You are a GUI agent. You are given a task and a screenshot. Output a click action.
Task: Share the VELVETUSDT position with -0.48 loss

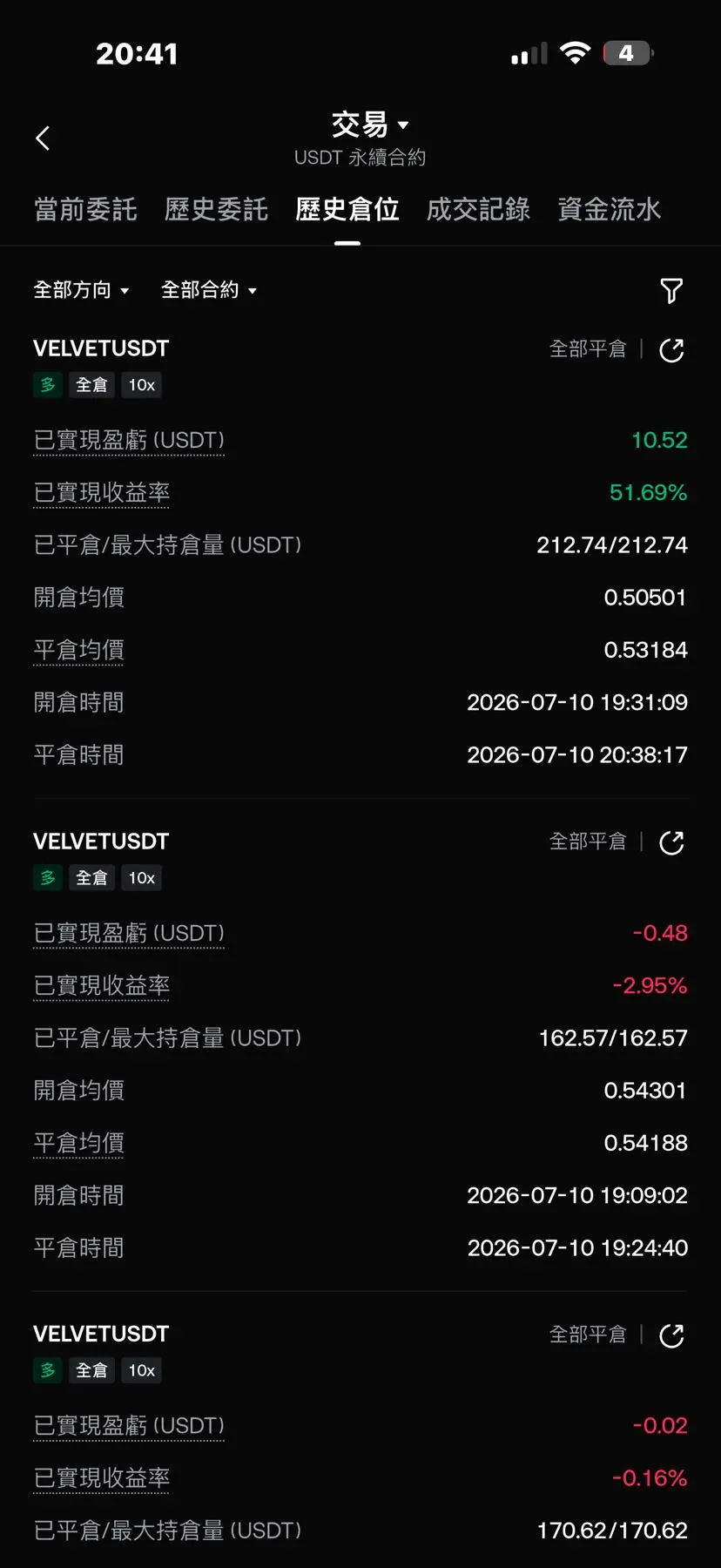671,843
